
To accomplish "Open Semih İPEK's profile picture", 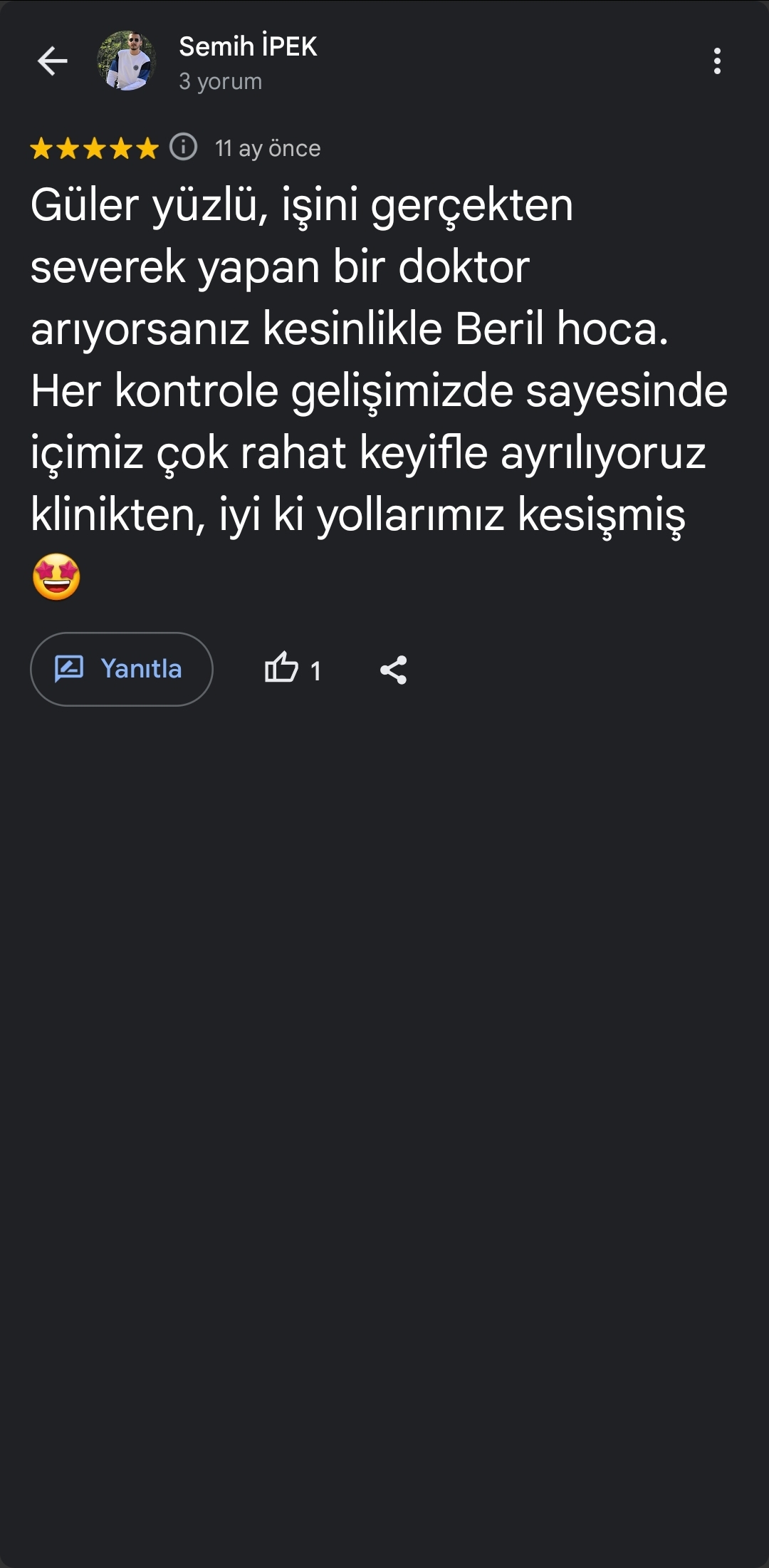I will pyautogui.click(x=126, y=61).
